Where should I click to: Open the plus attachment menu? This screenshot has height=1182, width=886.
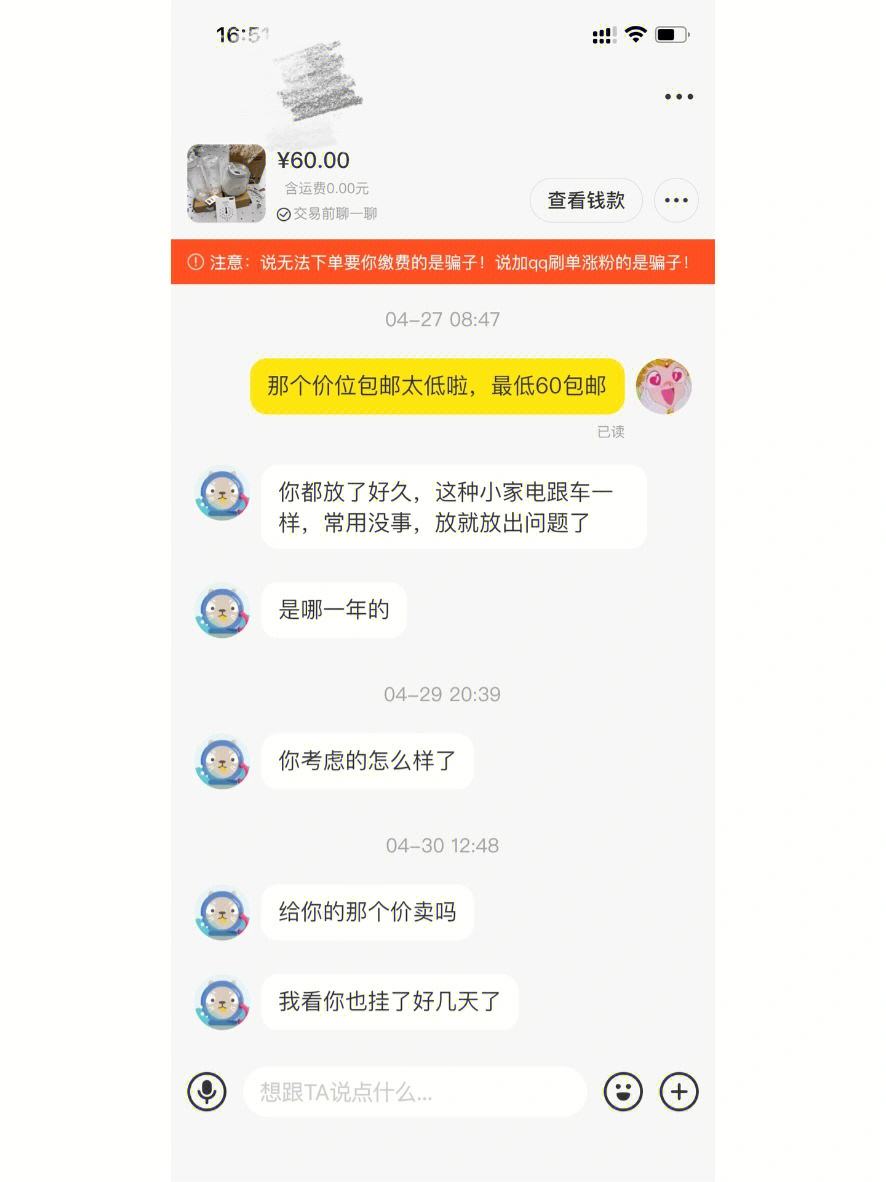(679, 1091)
